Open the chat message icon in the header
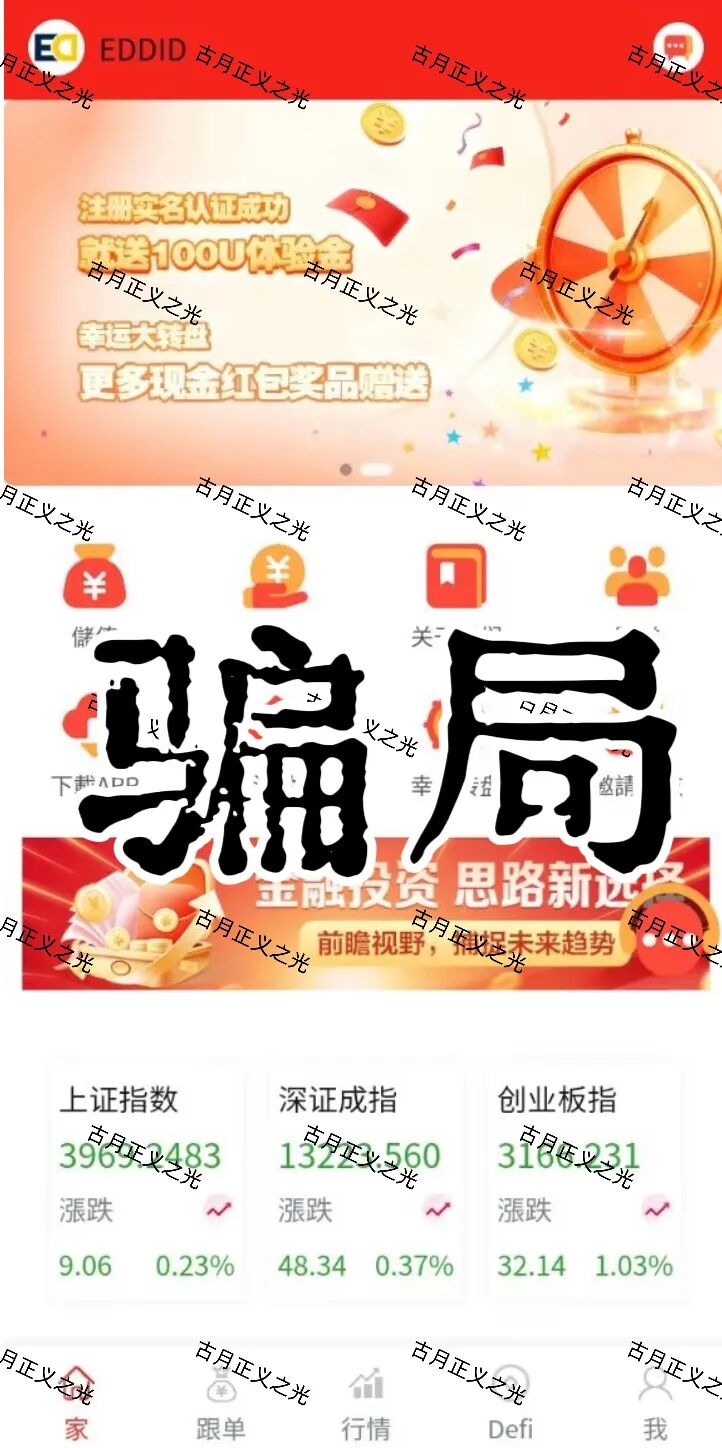This screenshot has height=1448, width=722. 678,46
